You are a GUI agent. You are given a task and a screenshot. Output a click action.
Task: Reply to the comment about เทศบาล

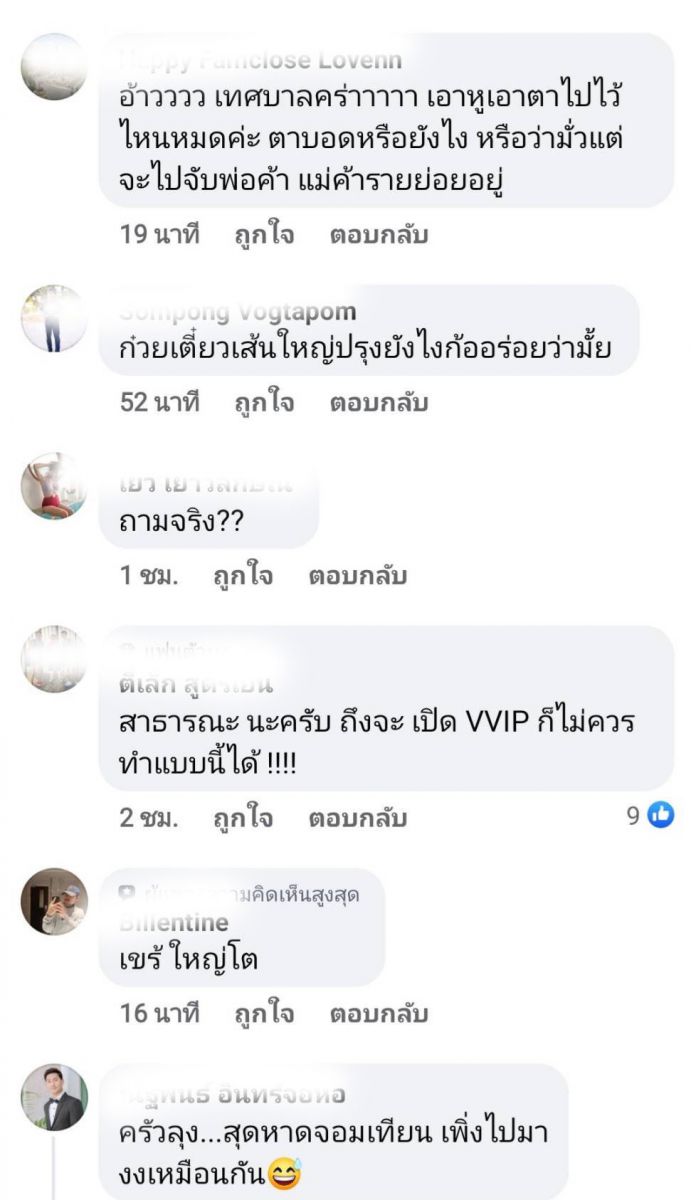click(x=378, y=236)
